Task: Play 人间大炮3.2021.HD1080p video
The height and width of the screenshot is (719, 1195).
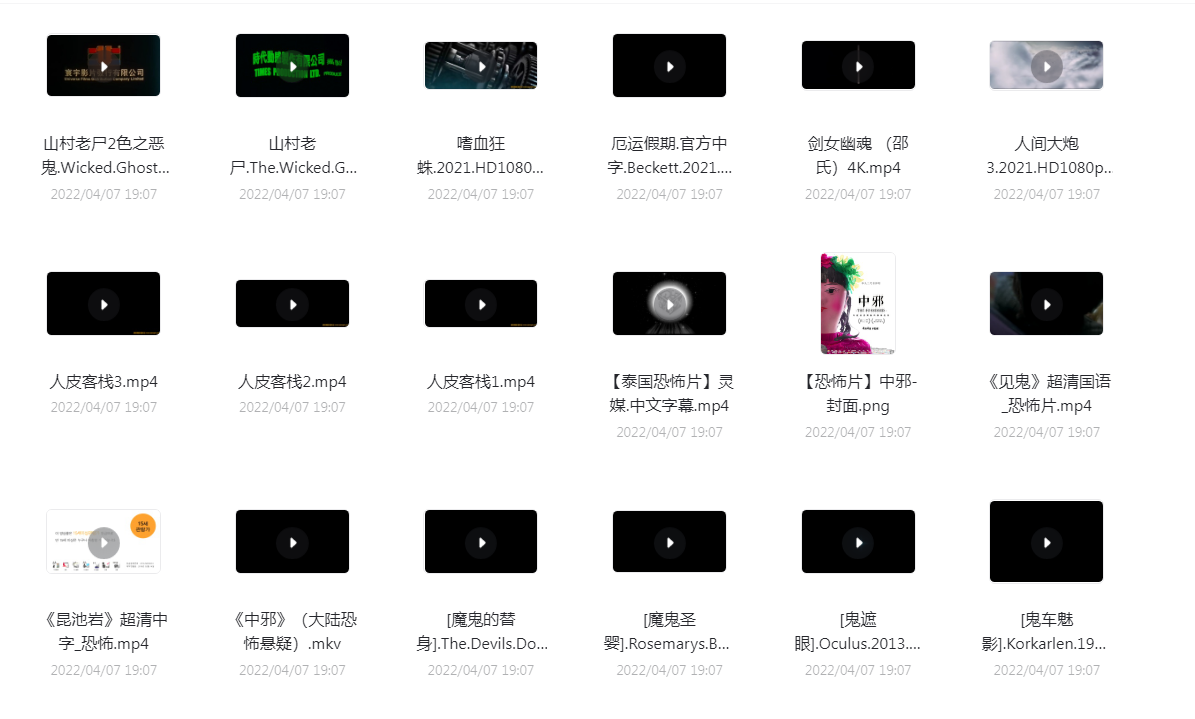Action: 1046,66
